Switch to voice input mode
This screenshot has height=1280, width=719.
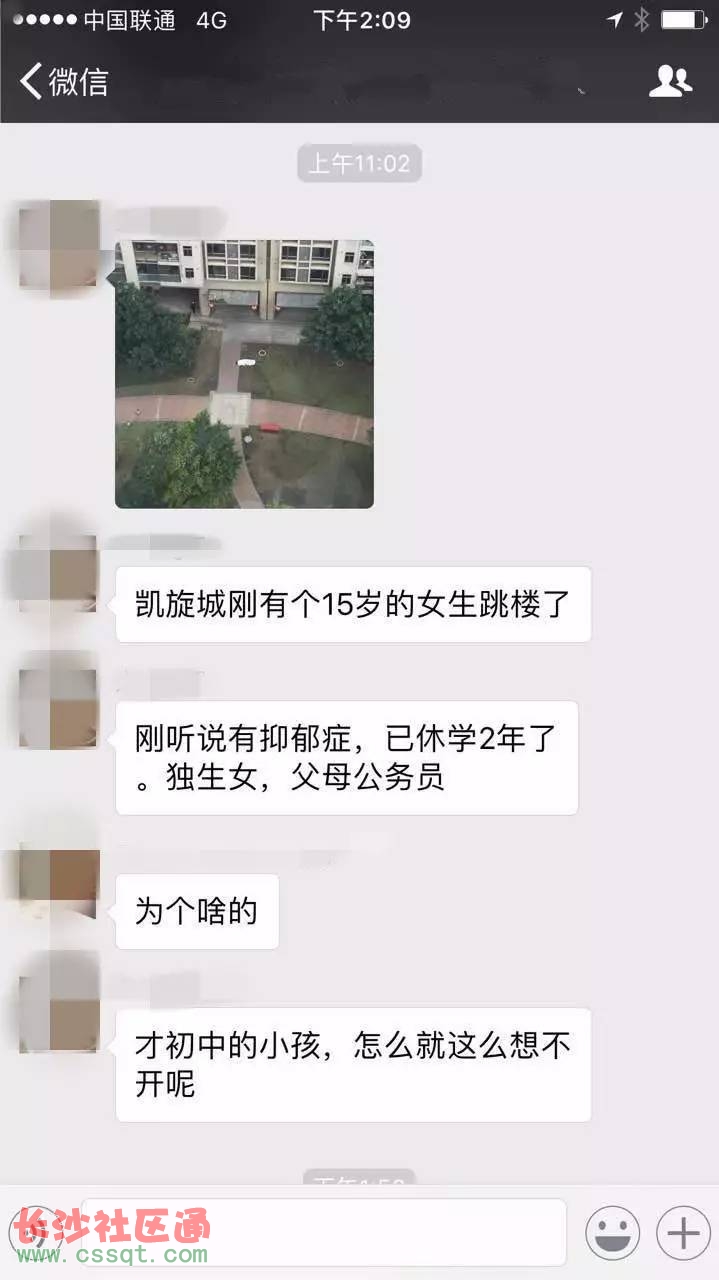point(36,1233)
